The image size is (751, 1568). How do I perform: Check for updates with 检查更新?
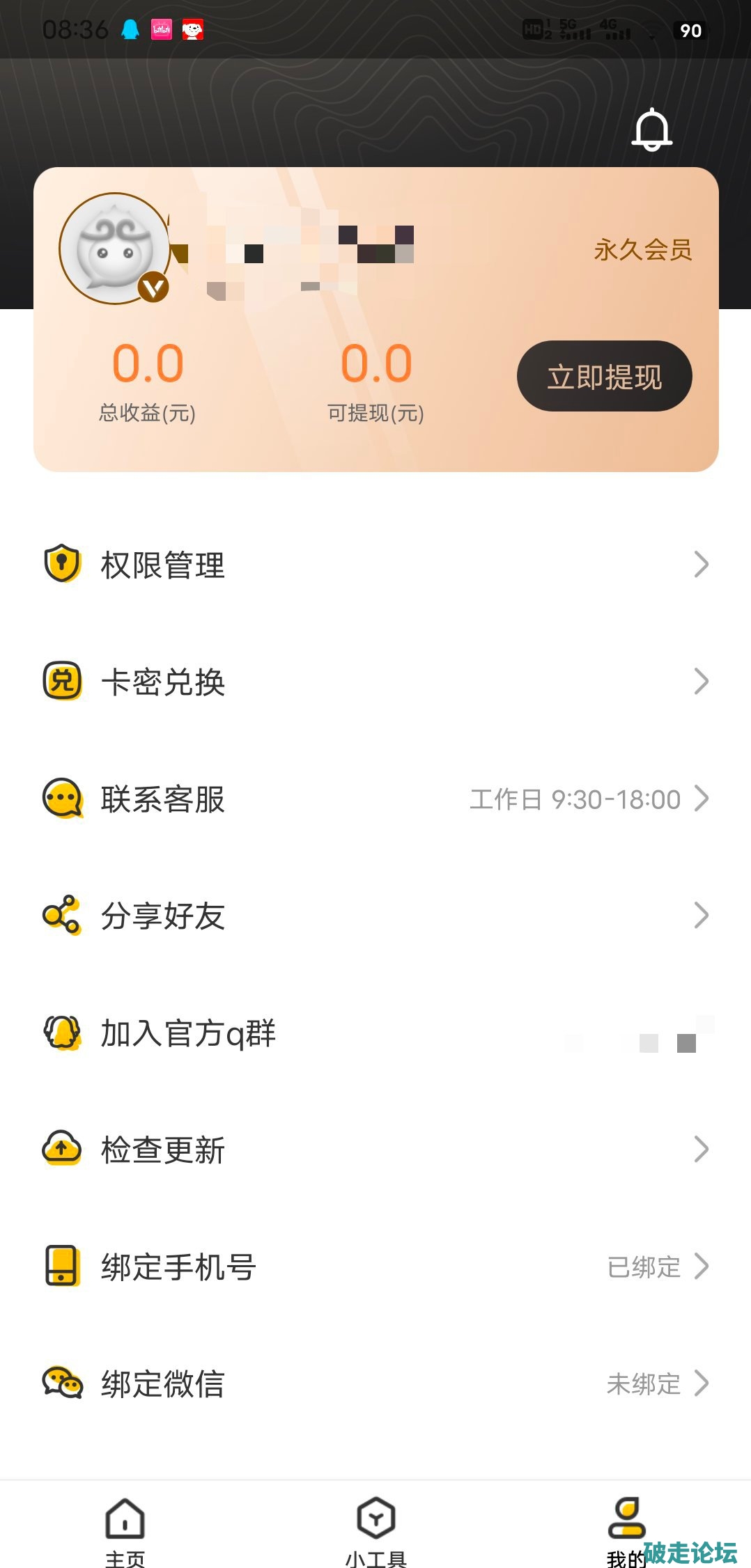coord(375,1150)
